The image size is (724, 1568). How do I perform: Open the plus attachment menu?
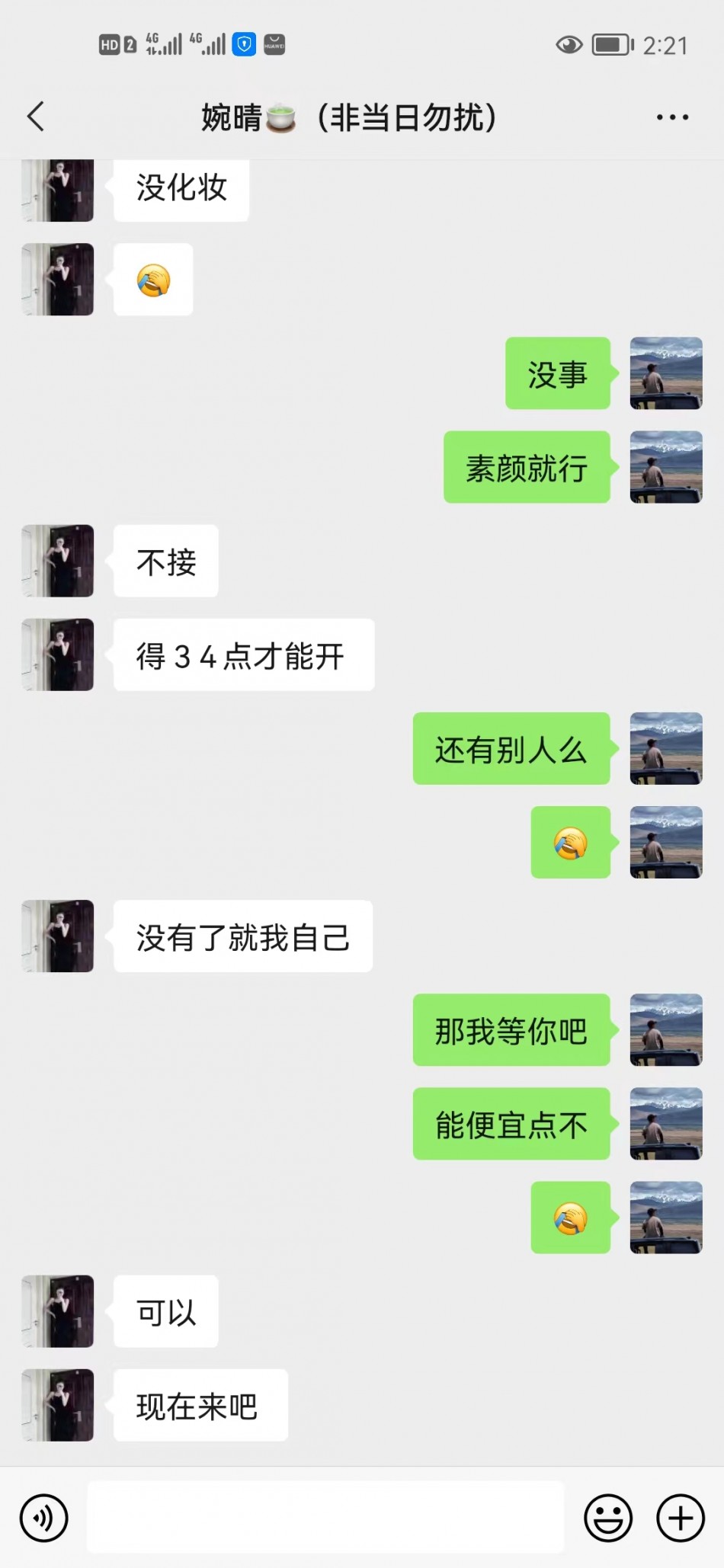(680, 1518)
